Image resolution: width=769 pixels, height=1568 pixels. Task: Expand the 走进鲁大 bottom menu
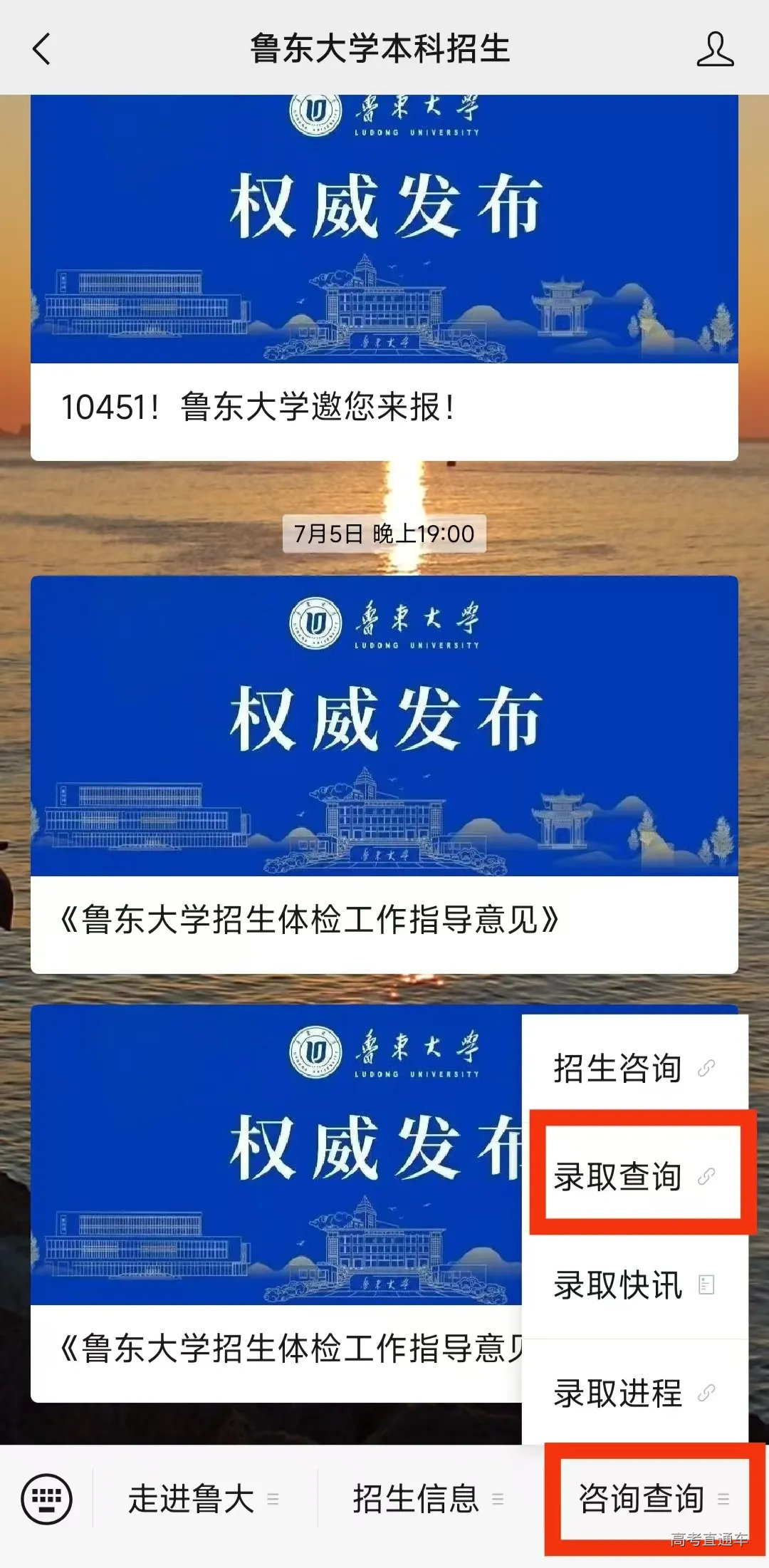(204, 1498)
